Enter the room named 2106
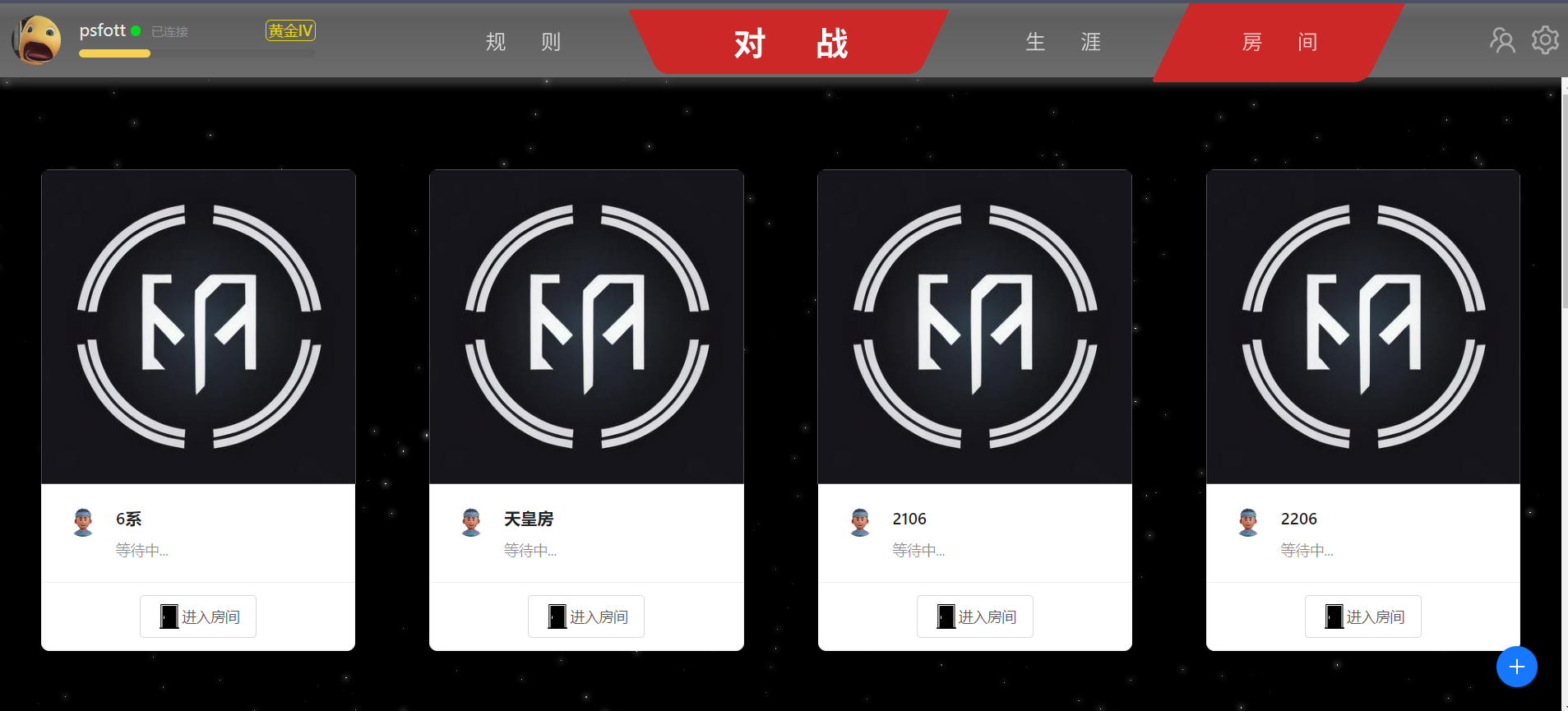 [975, 616]
